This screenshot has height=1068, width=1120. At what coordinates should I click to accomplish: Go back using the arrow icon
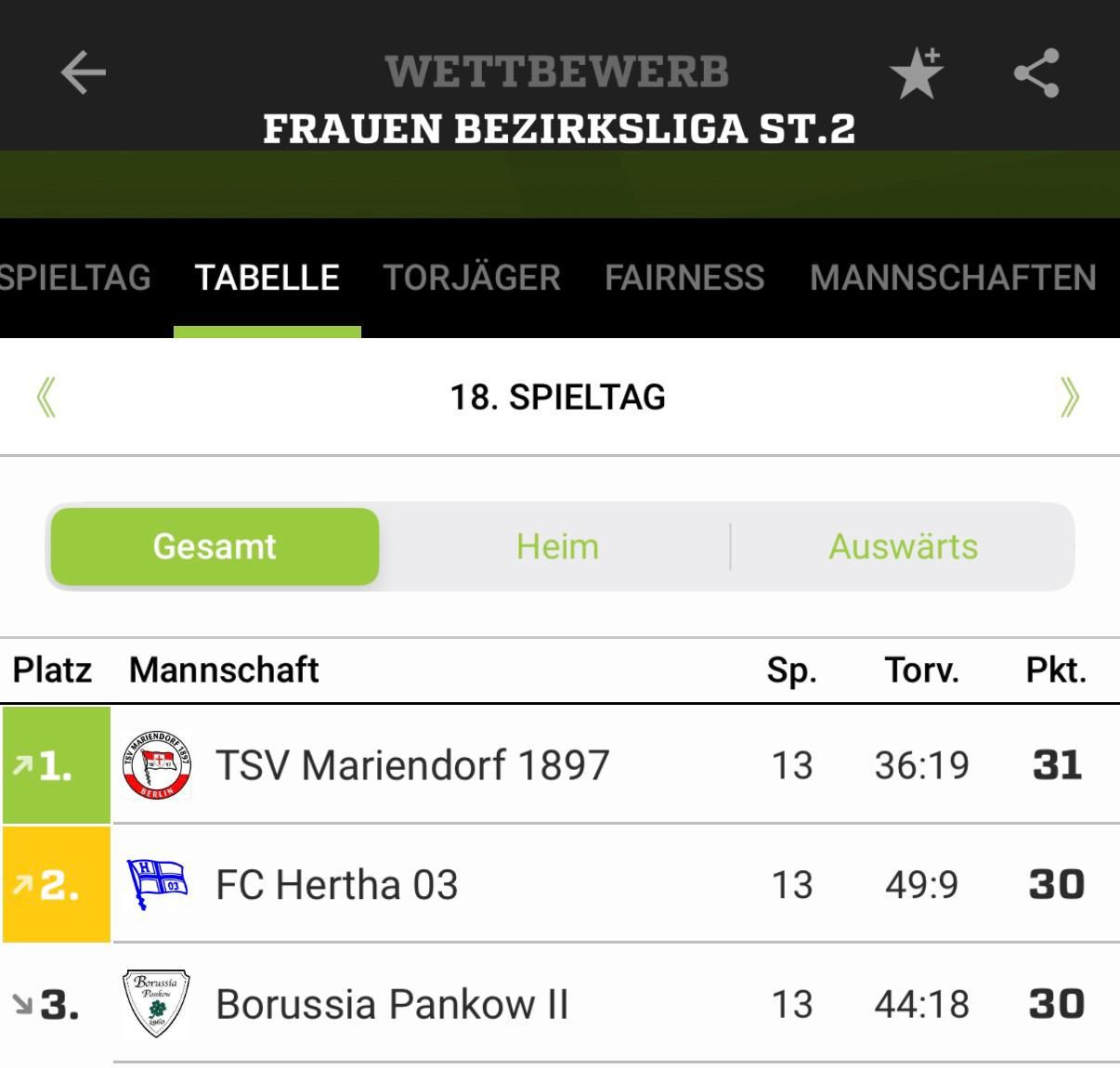click(84, 72)
